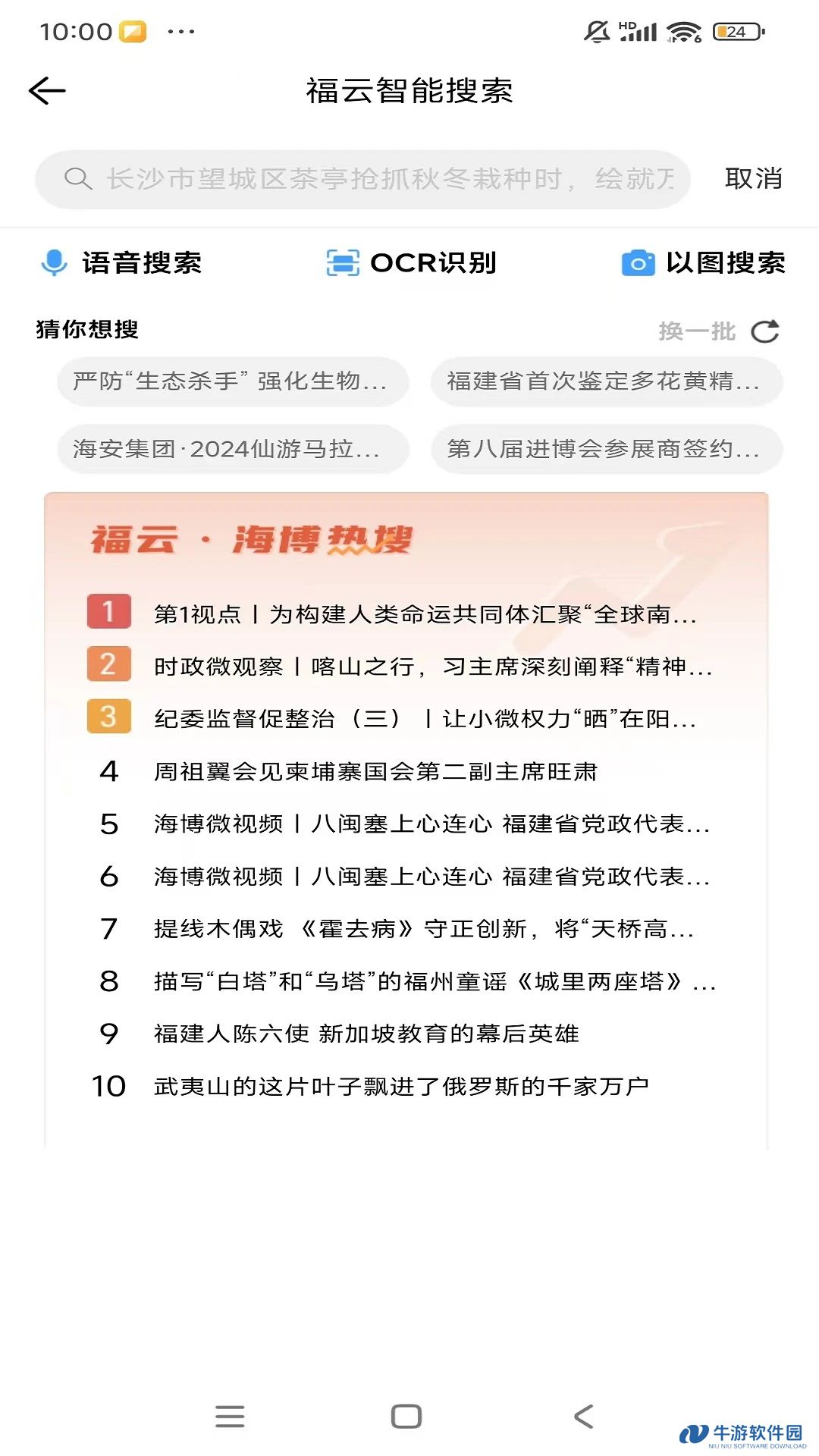Open hot item 10 about 武夷山
Viewport: 819px width, 1456px height.
pos(406,1086)
